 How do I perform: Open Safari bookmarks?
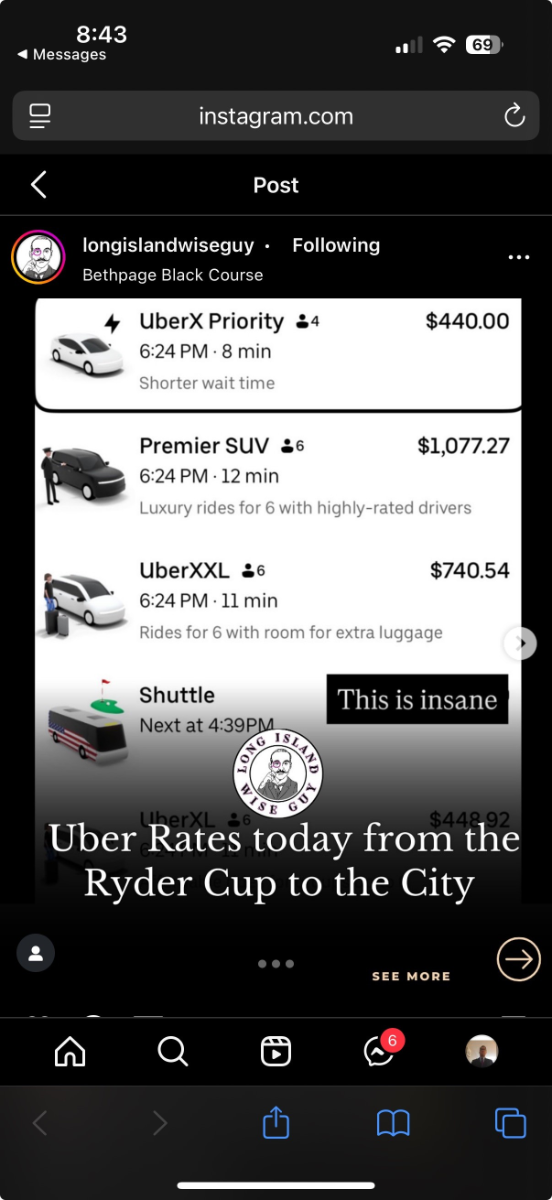coord(393,1124)
